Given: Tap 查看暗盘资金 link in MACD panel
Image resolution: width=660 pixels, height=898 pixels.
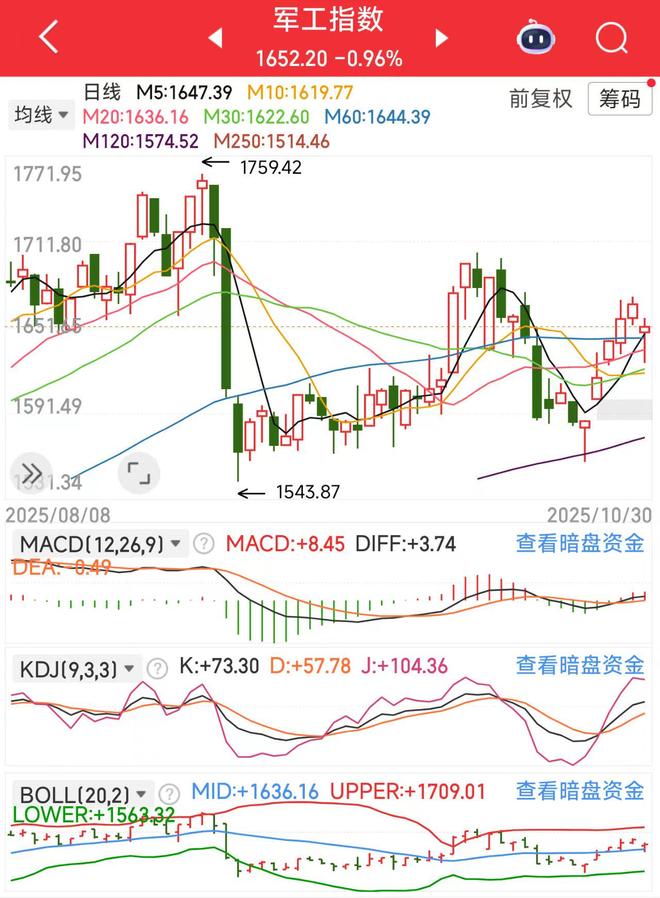Looking at the screenshot, I should (x=580, y=543).
